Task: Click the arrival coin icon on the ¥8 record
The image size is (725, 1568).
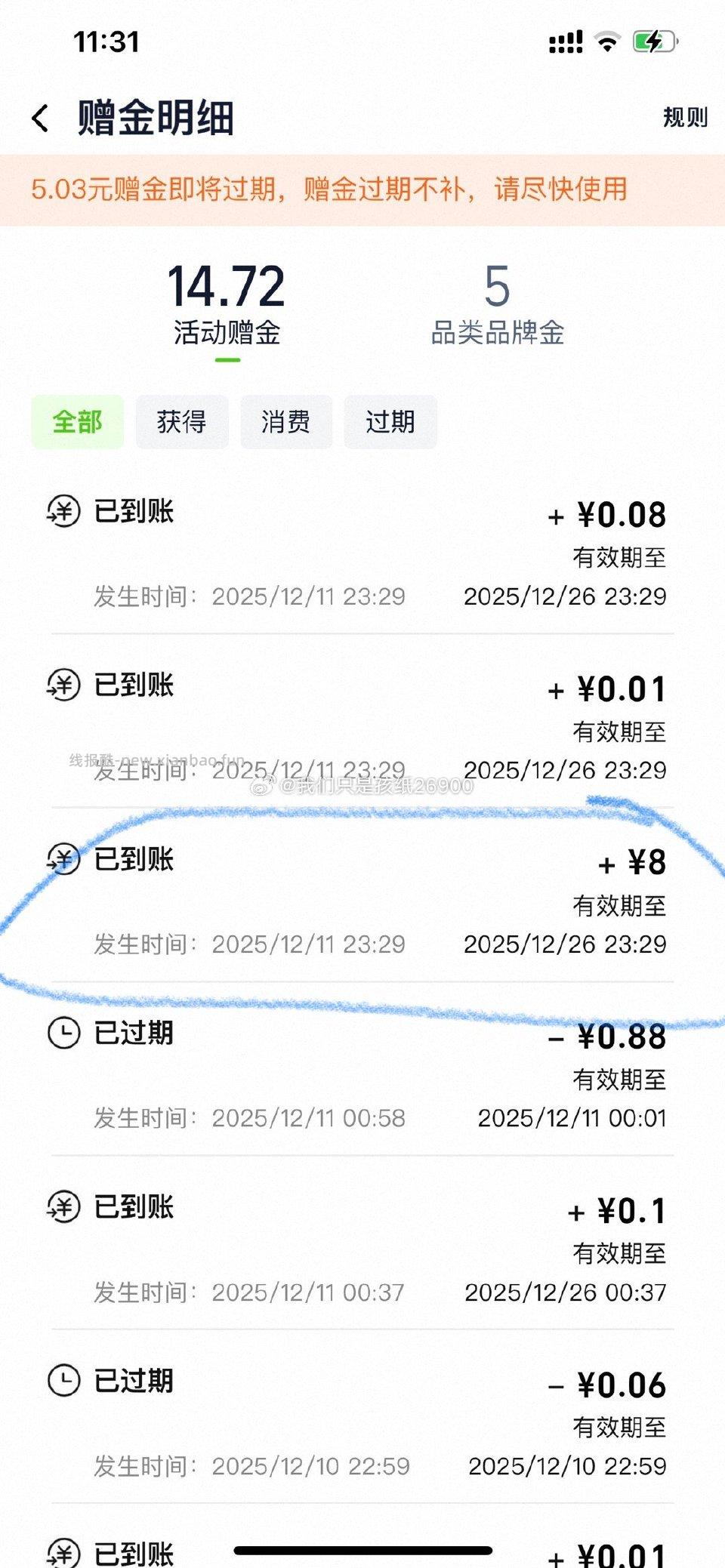Action: (x=64, y=860)
